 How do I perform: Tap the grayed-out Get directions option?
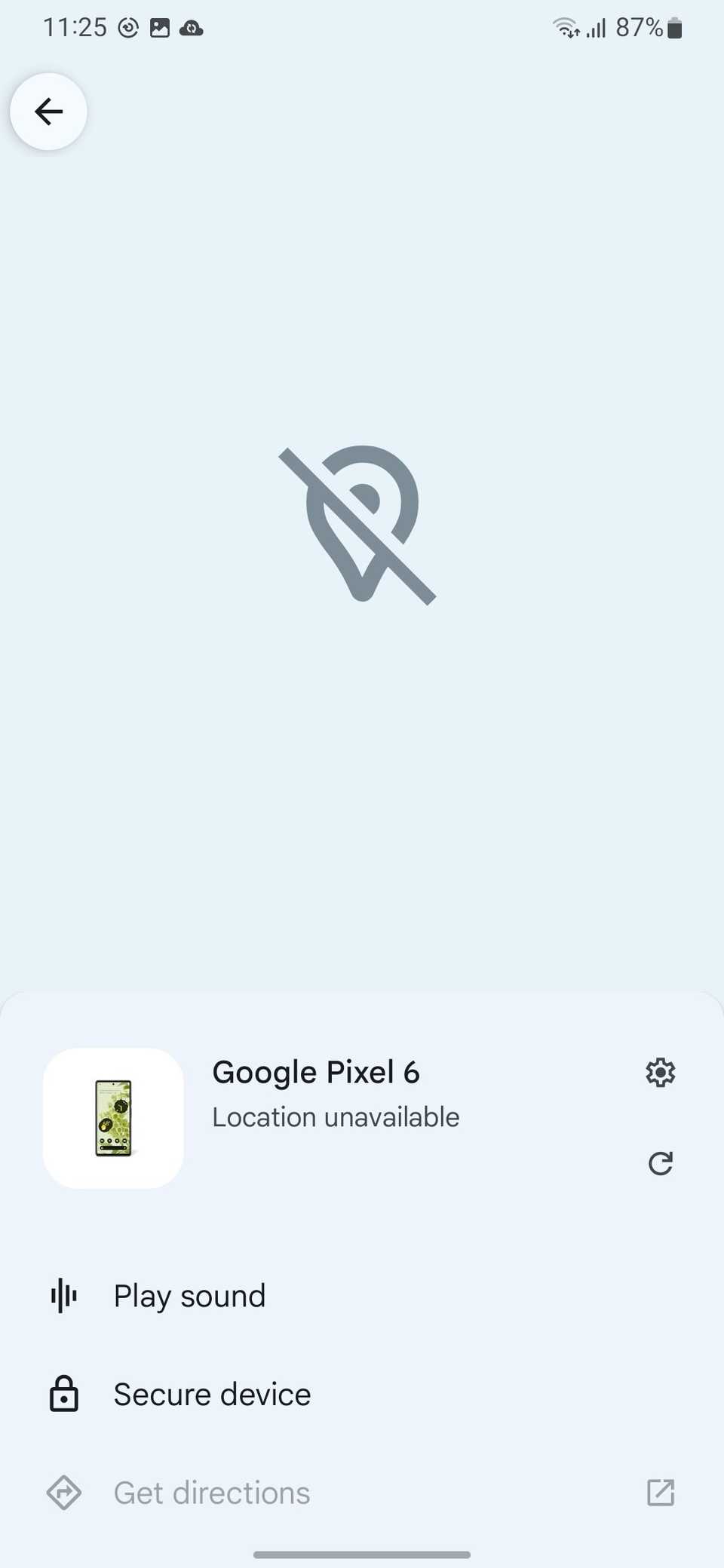tap(211, 1492)
